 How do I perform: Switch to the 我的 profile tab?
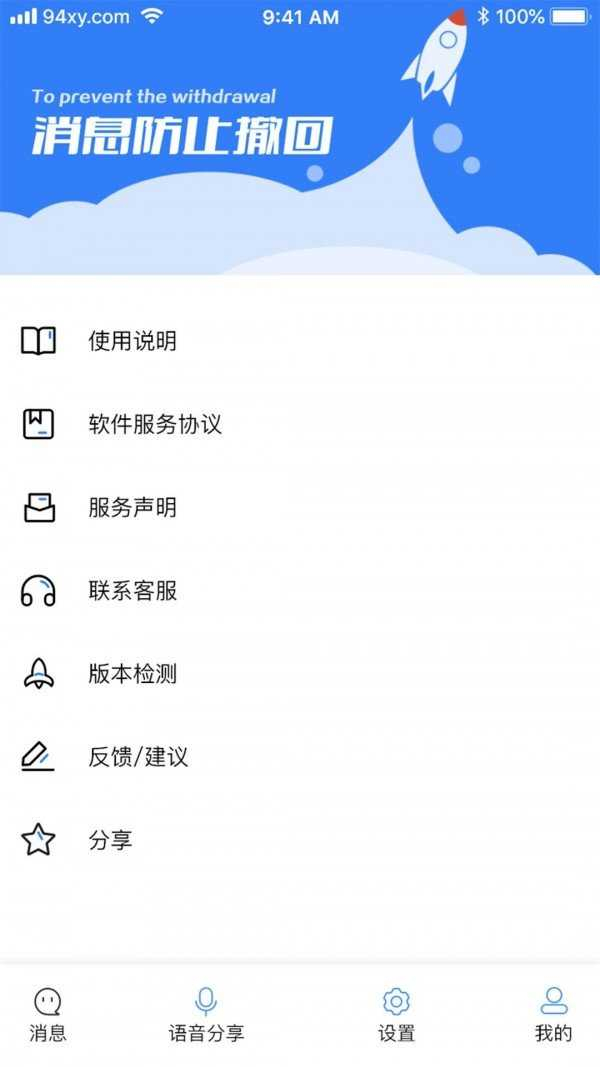[x=553, y=1013]
